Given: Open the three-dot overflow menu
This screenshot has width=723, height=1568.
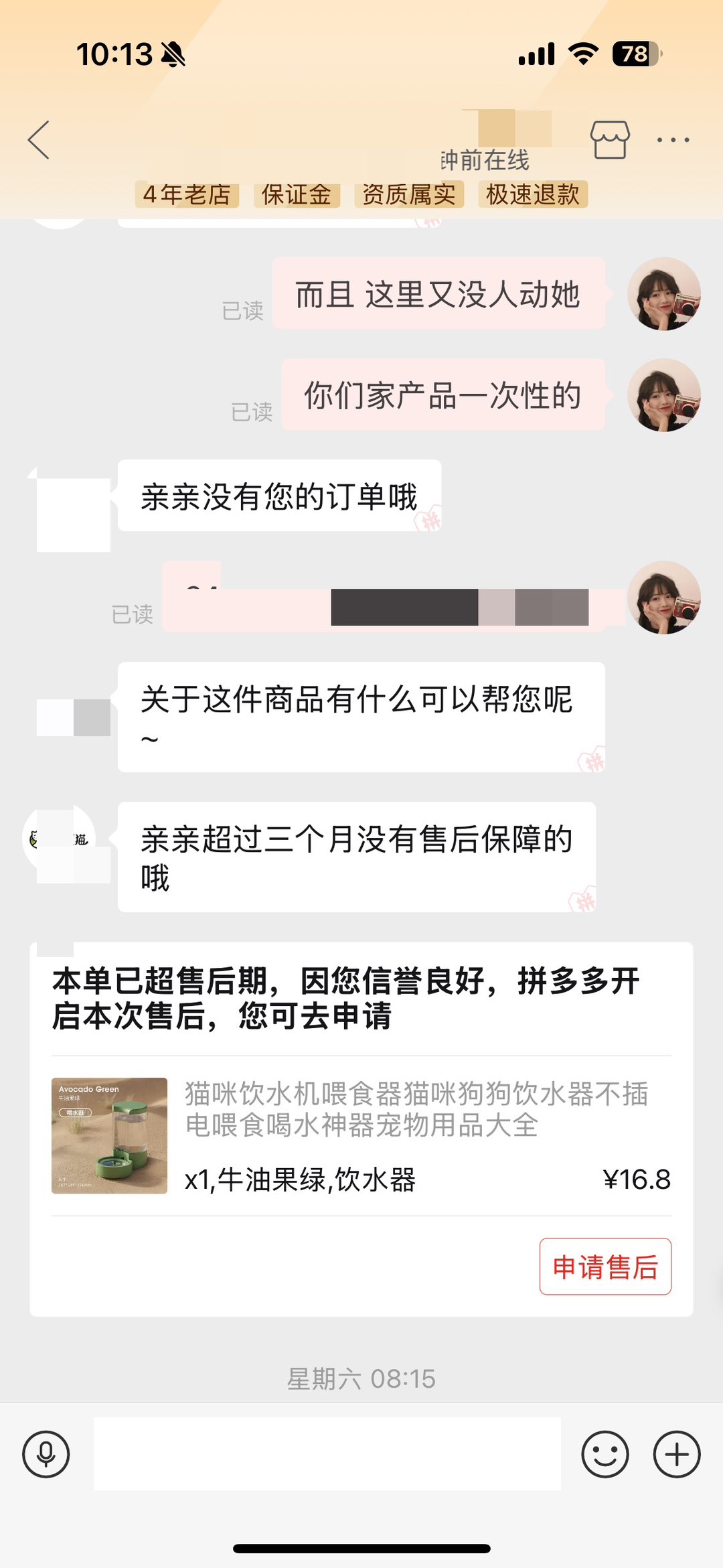Looking at the screenshot, I should [673, 140].
